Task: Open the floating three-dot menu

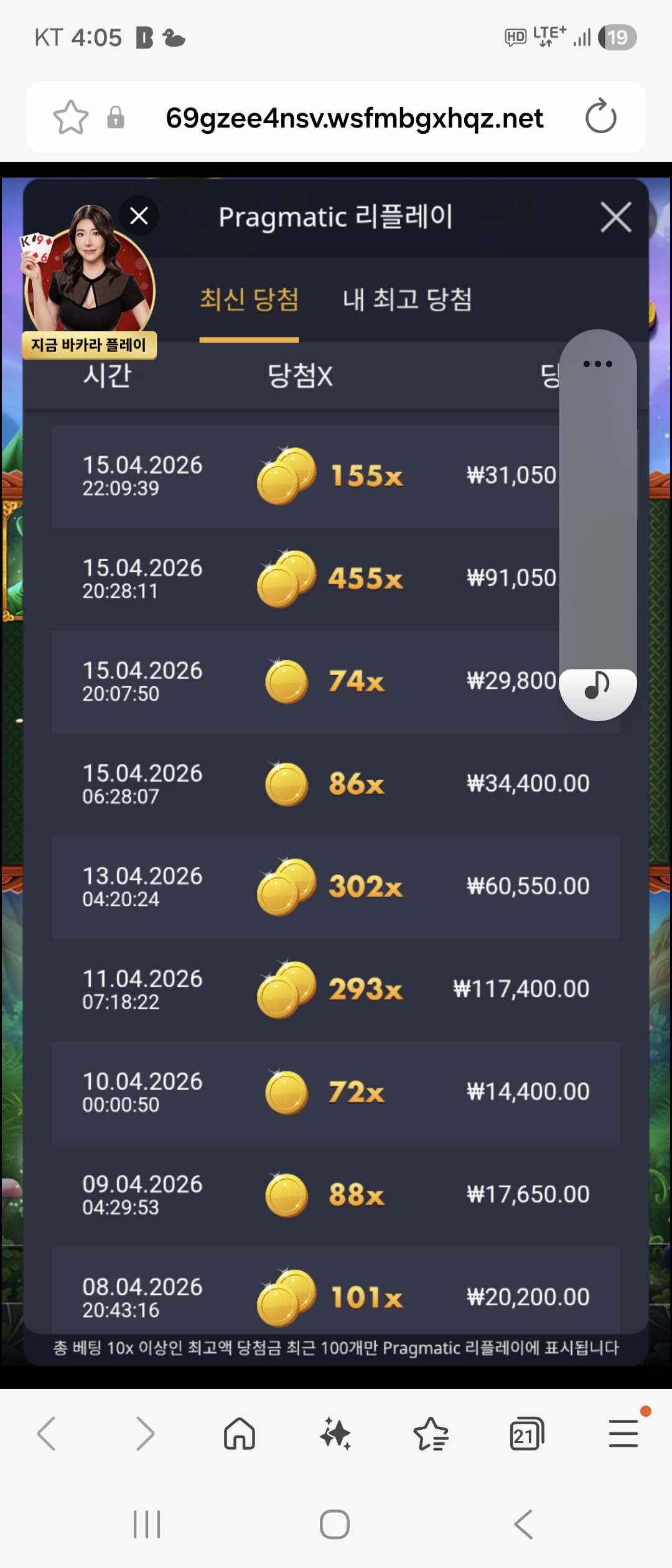Action: pos(597,364)
